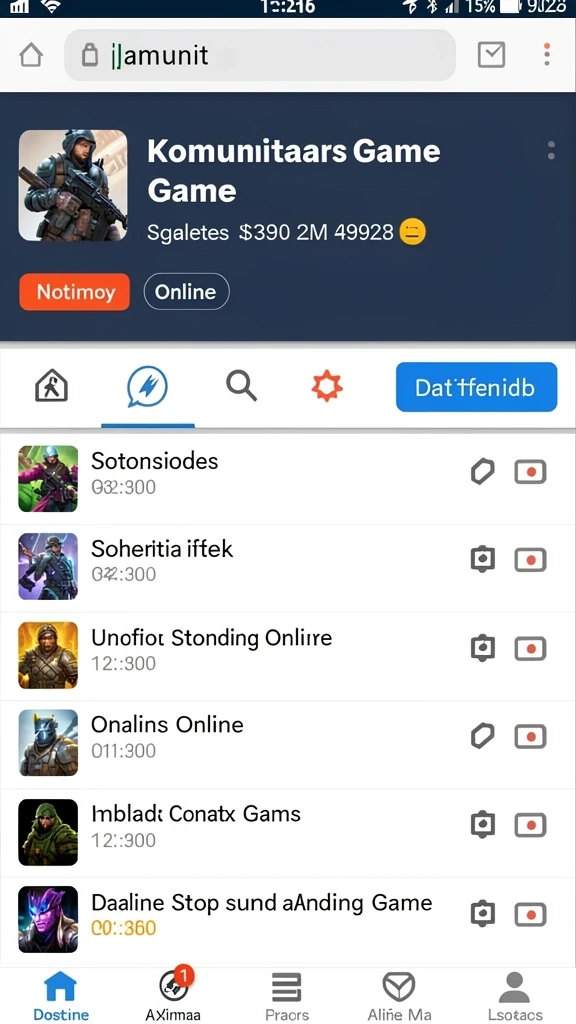The height and width of the screenshot is (1024, 576).
Task: Go to the AXimaa tab with badge
Action: coord(174,995)
